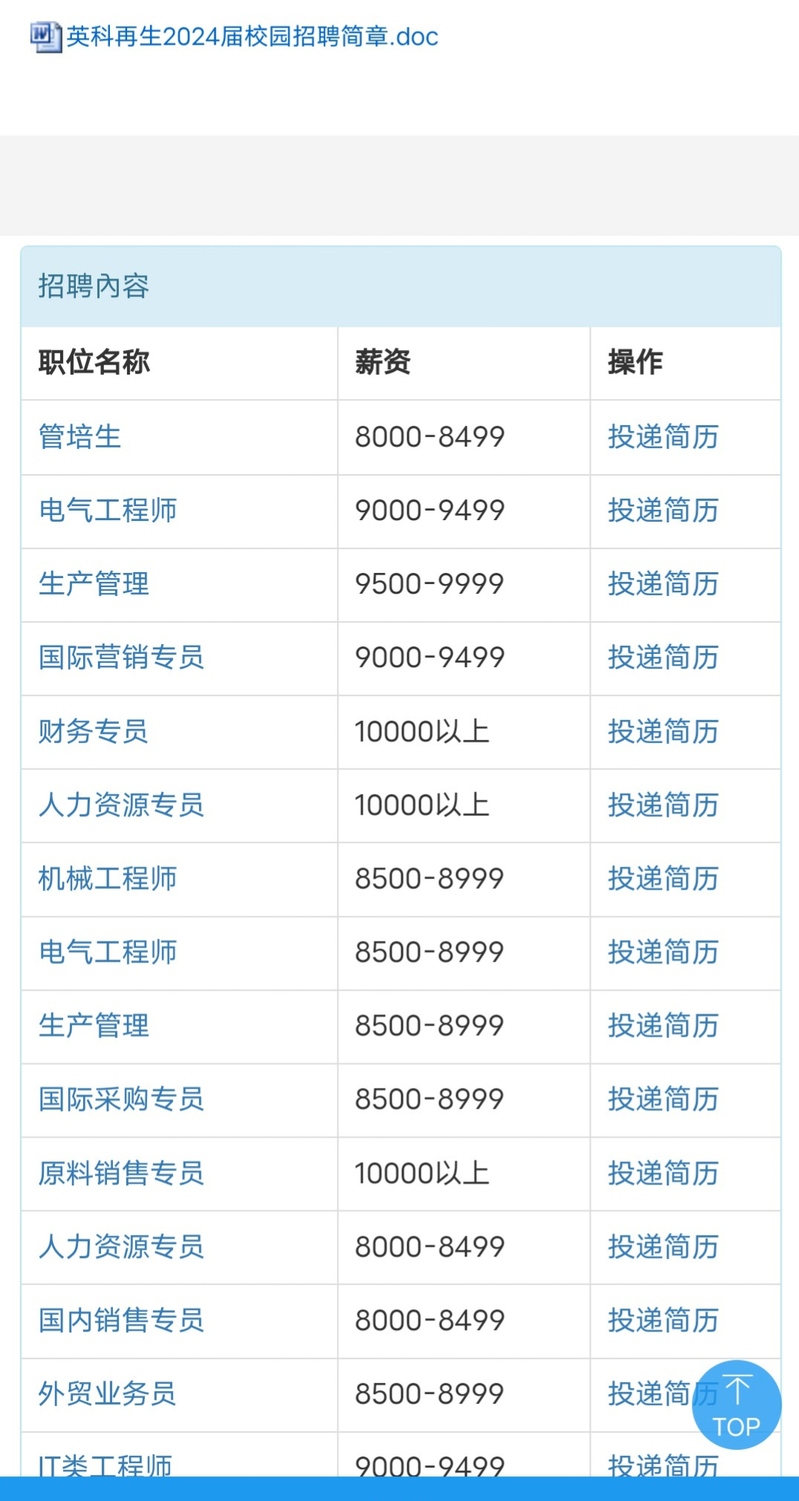
Task: Submit resume for 国内销售专员
Action: 663,1320
